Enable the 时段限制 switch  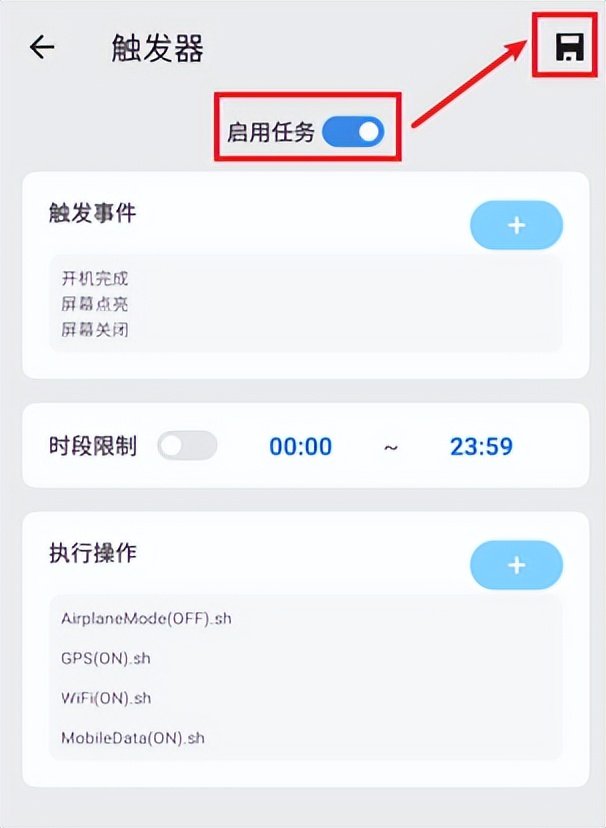(187, 446)
